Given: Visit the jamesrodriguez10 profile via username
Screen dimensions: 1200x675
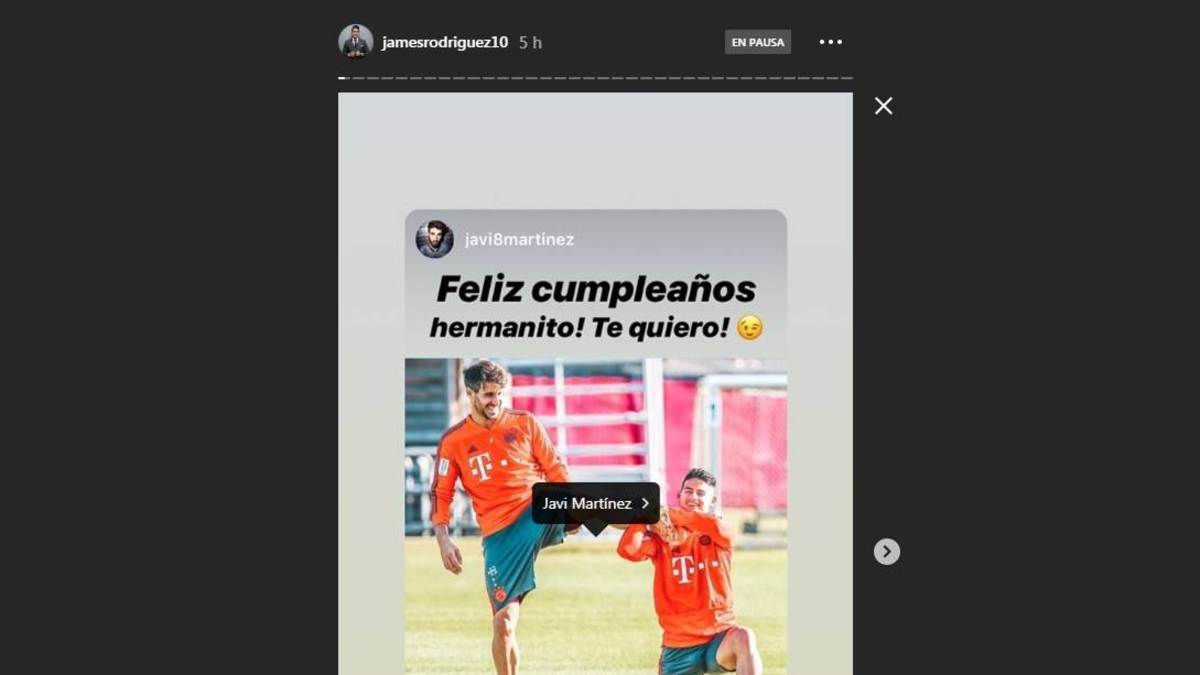Looking at the screenshot, I should click(x=444, y=42).
